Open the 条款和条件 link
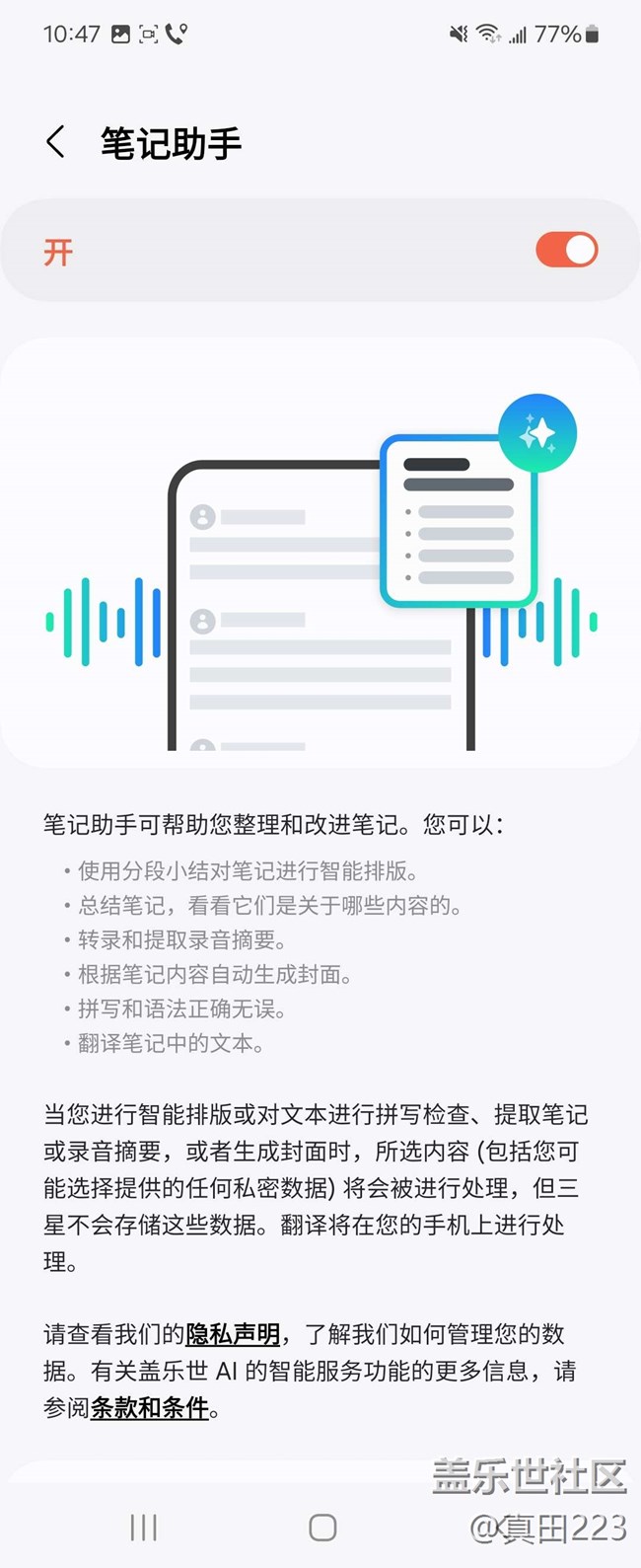 [150, 1407]
